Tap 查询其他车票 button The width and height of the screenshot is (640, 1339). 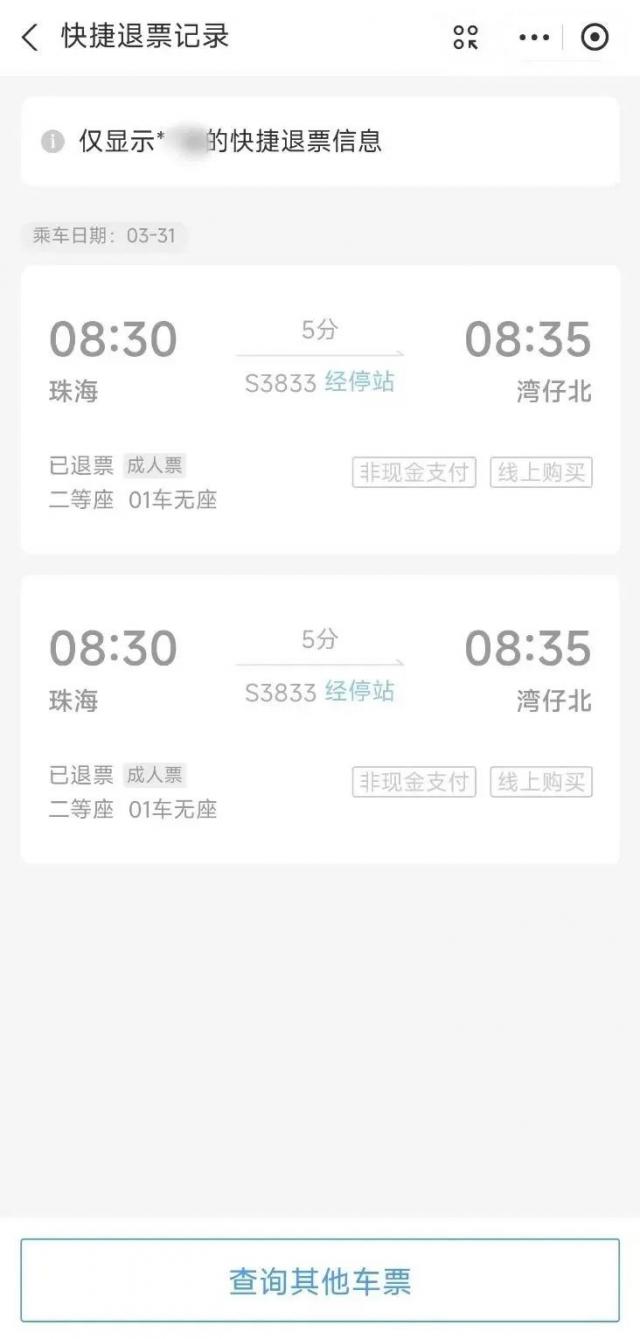[x=320, y=1281]
